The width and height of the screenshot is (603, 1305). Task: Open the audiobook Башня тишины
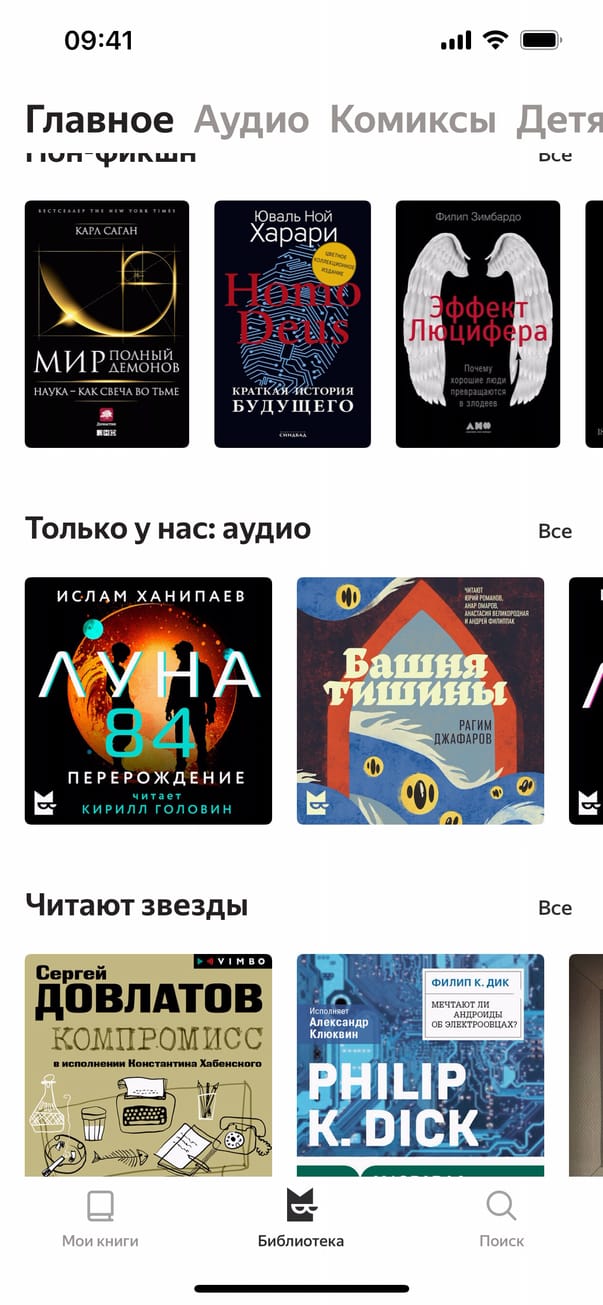click(x=420, y=700)
